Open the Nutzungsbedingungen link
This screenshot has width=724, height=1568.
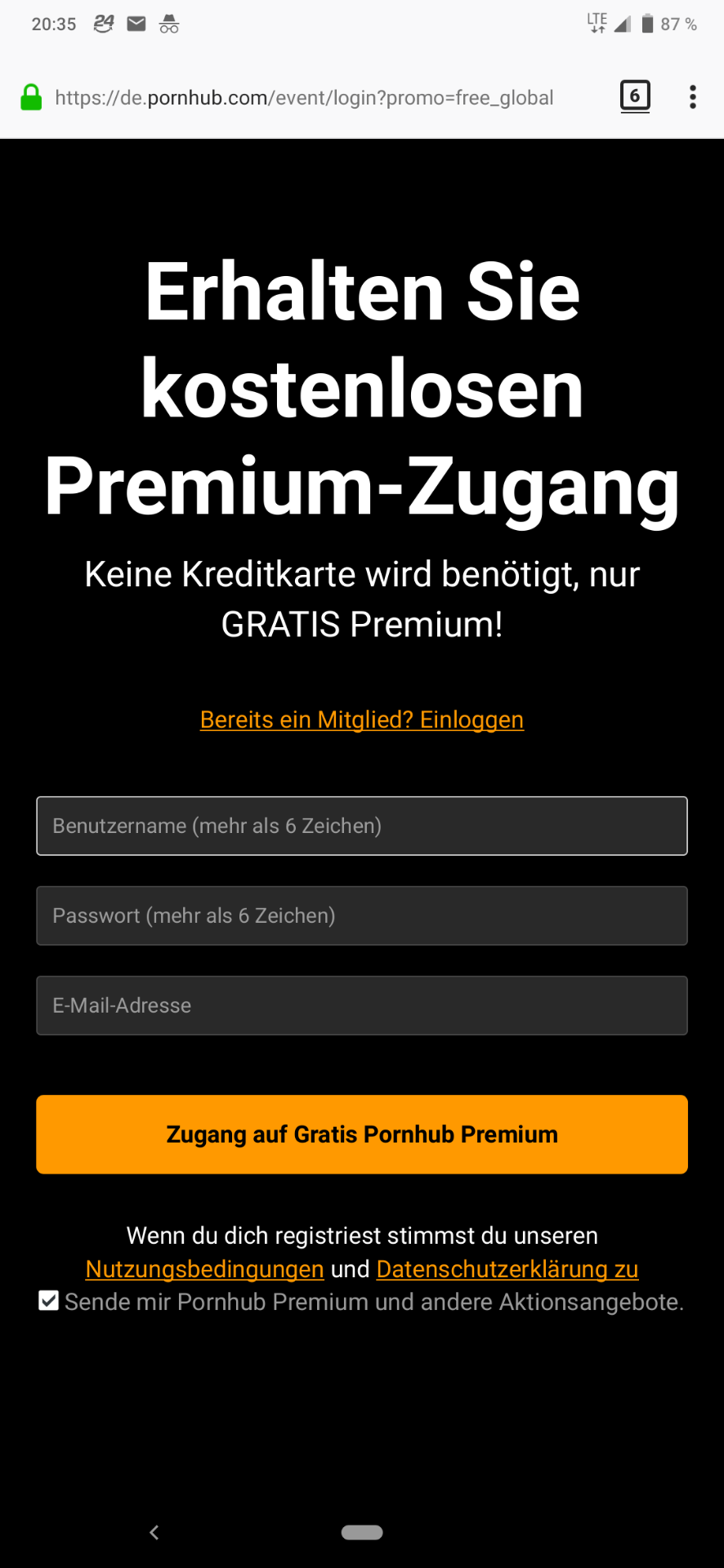(205, 1269)
